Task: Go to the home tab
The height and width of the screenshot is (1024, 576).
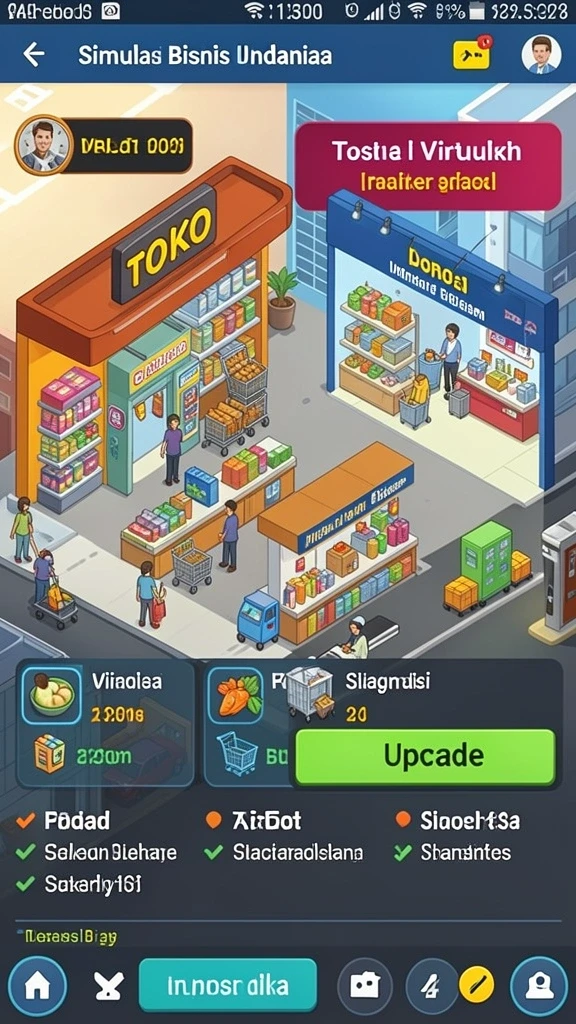Action: [x=37, y=986]
